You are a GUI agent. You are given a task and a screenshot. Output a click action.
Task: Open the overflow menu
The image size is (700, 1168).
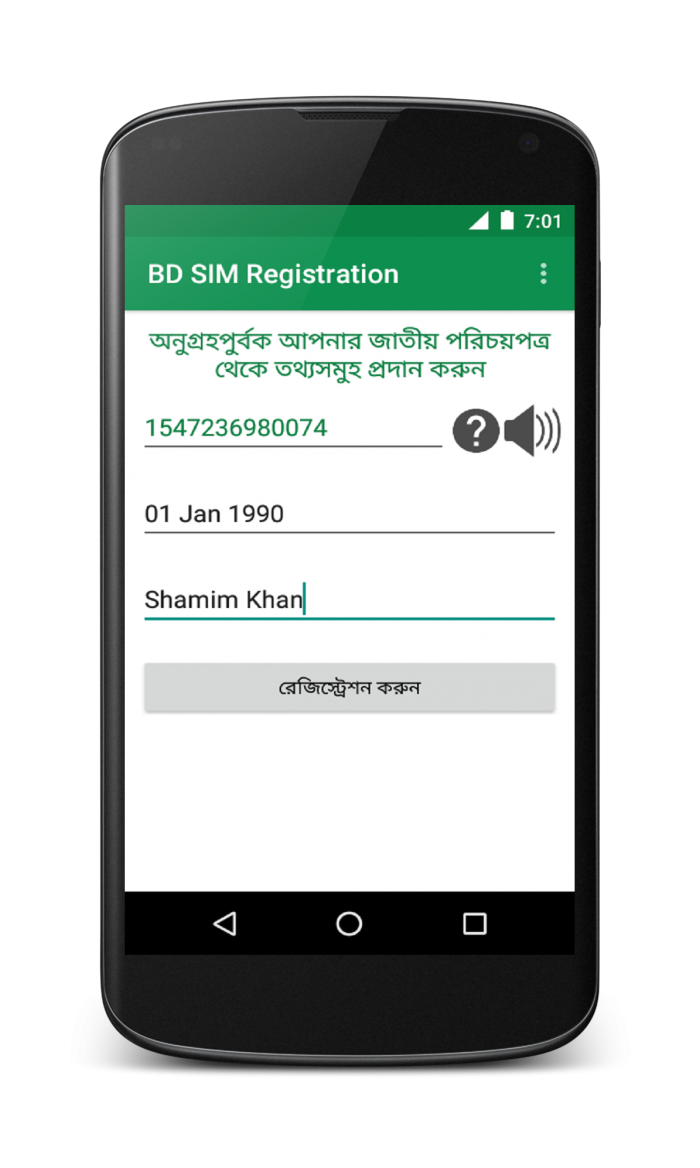[x=543, y=274]
